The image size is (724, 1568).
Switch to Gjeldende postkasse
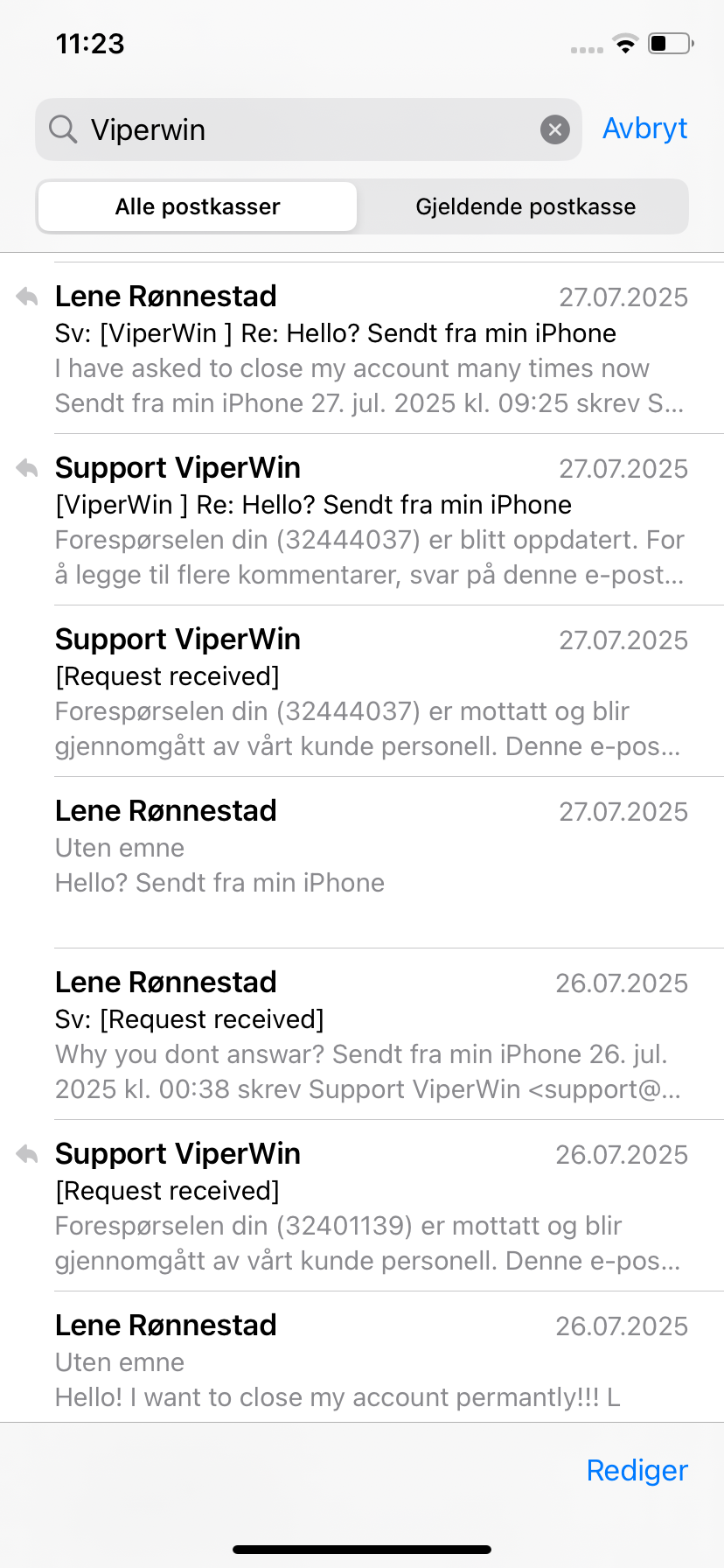coord(526,206)
